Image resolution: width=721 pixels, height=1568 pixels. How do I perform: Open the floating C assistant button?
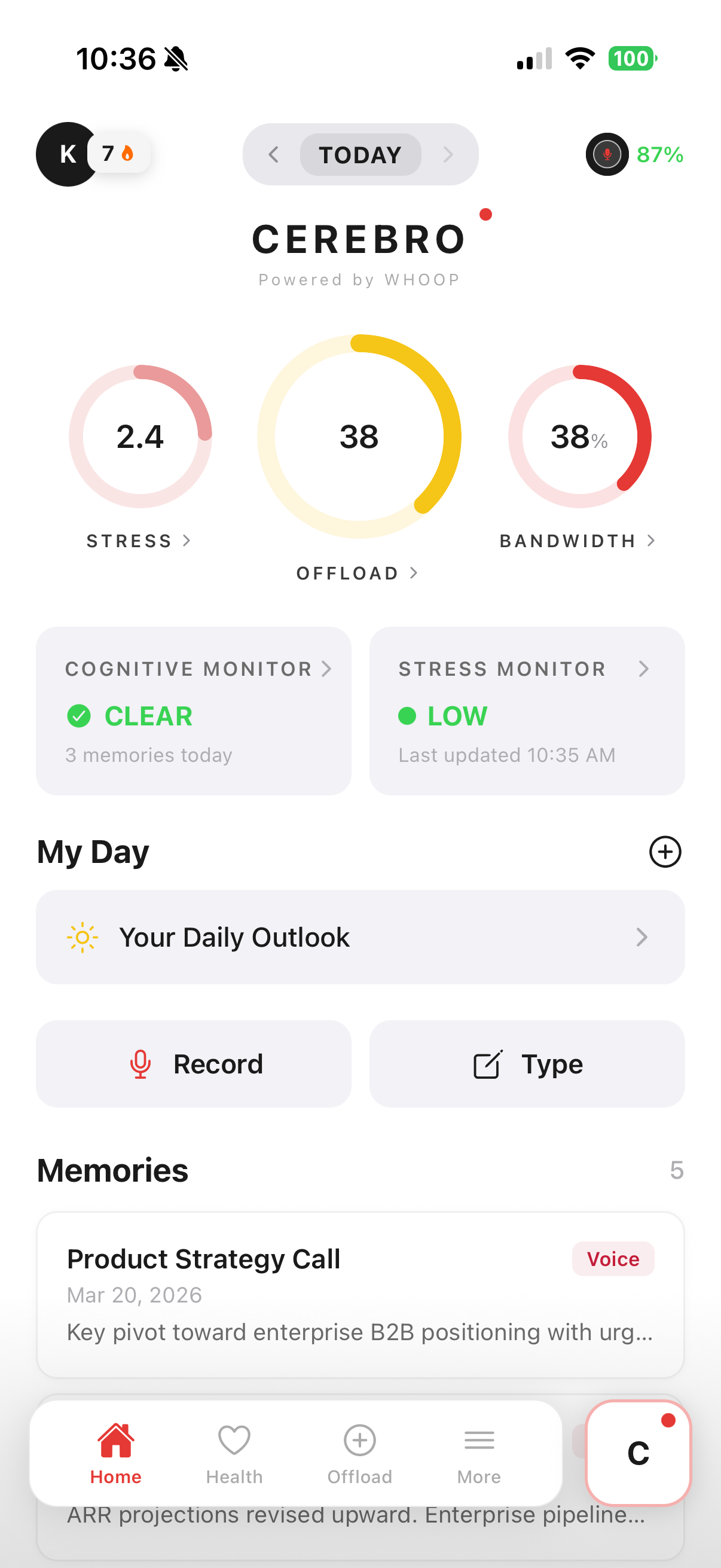tap(638, 1453)
